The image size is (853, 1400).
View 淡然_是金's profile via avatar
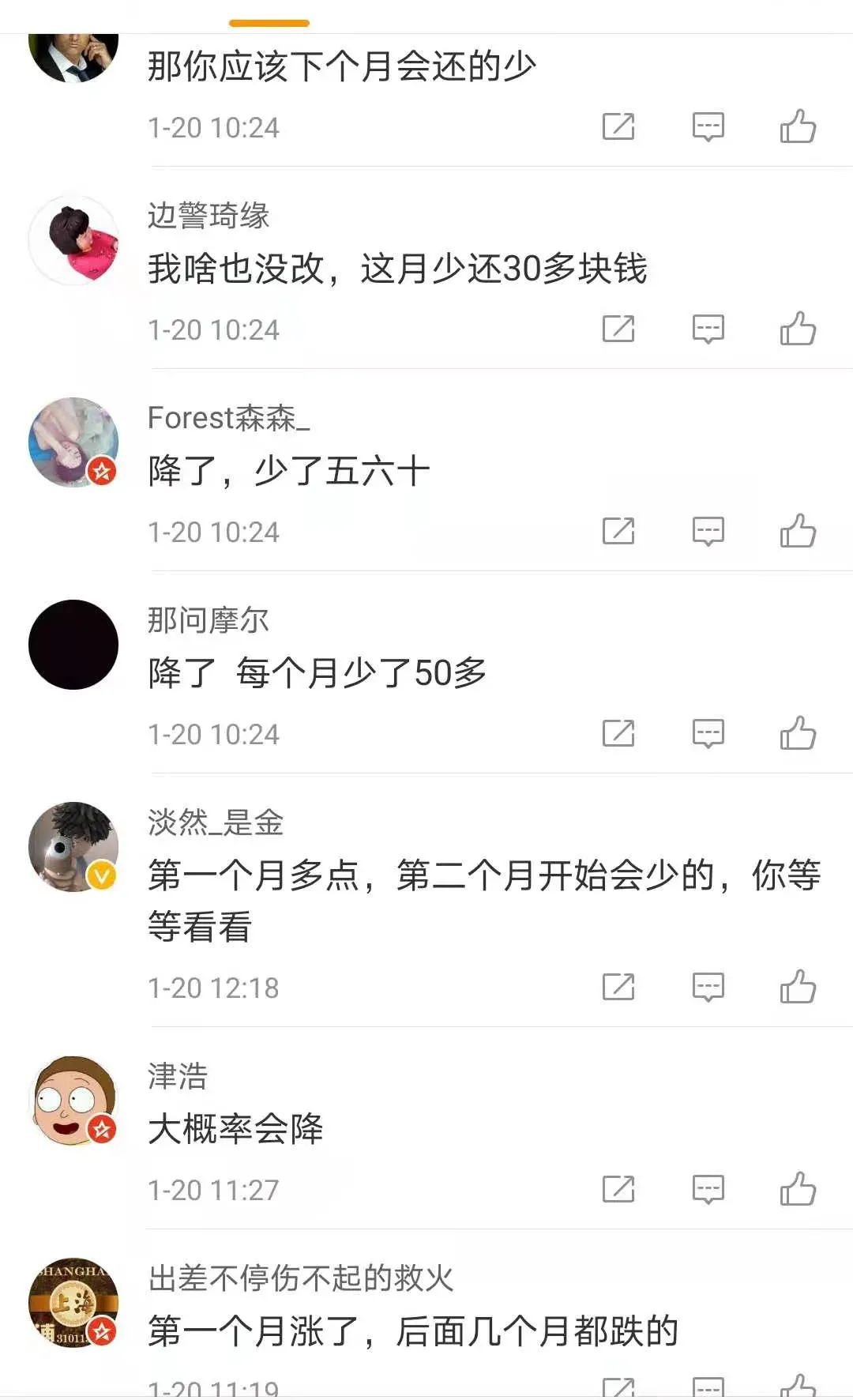[x=73, y=847]
